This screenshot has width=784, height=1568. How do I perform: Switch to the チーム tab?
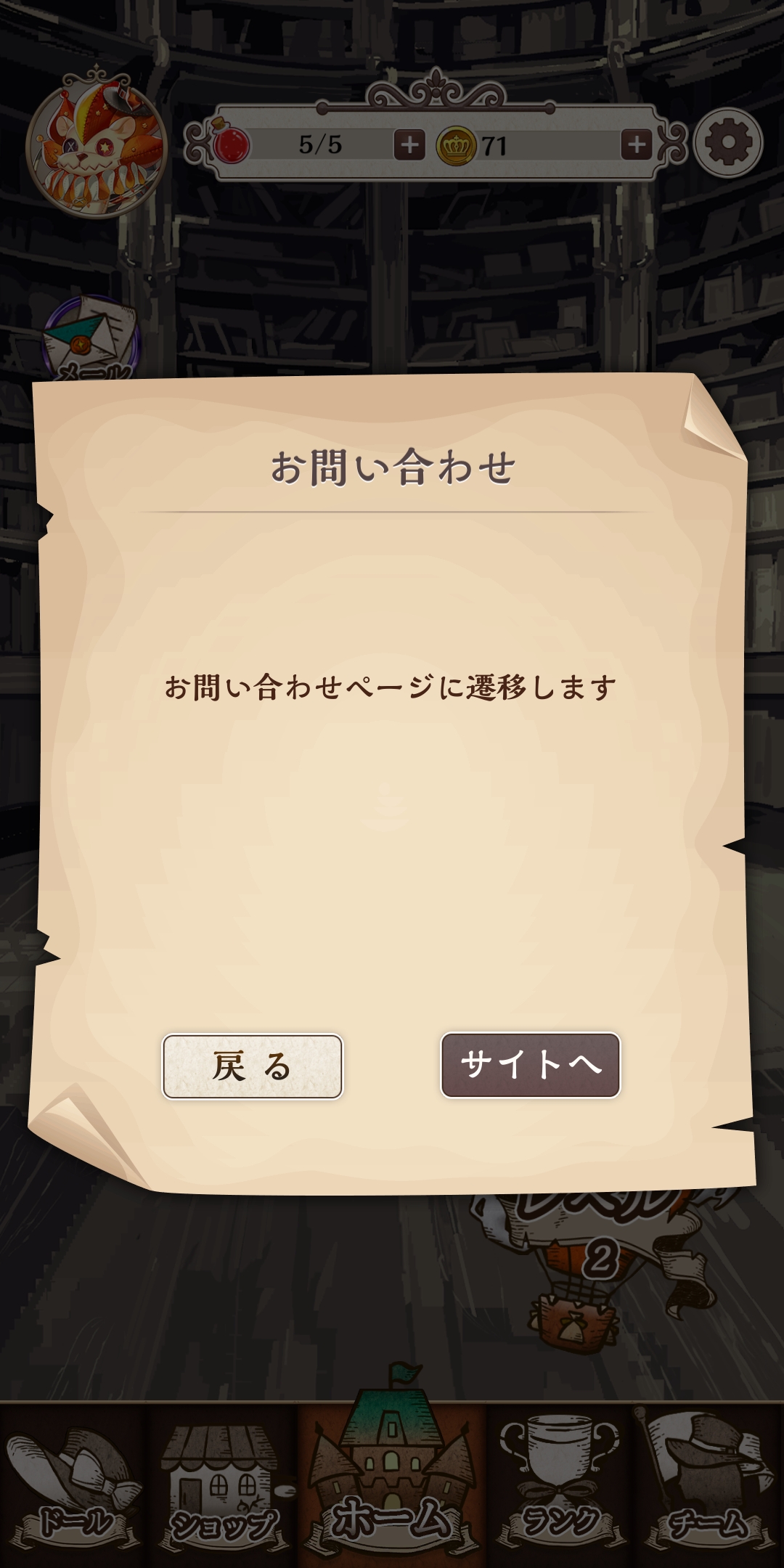[x=709, y=1485]
